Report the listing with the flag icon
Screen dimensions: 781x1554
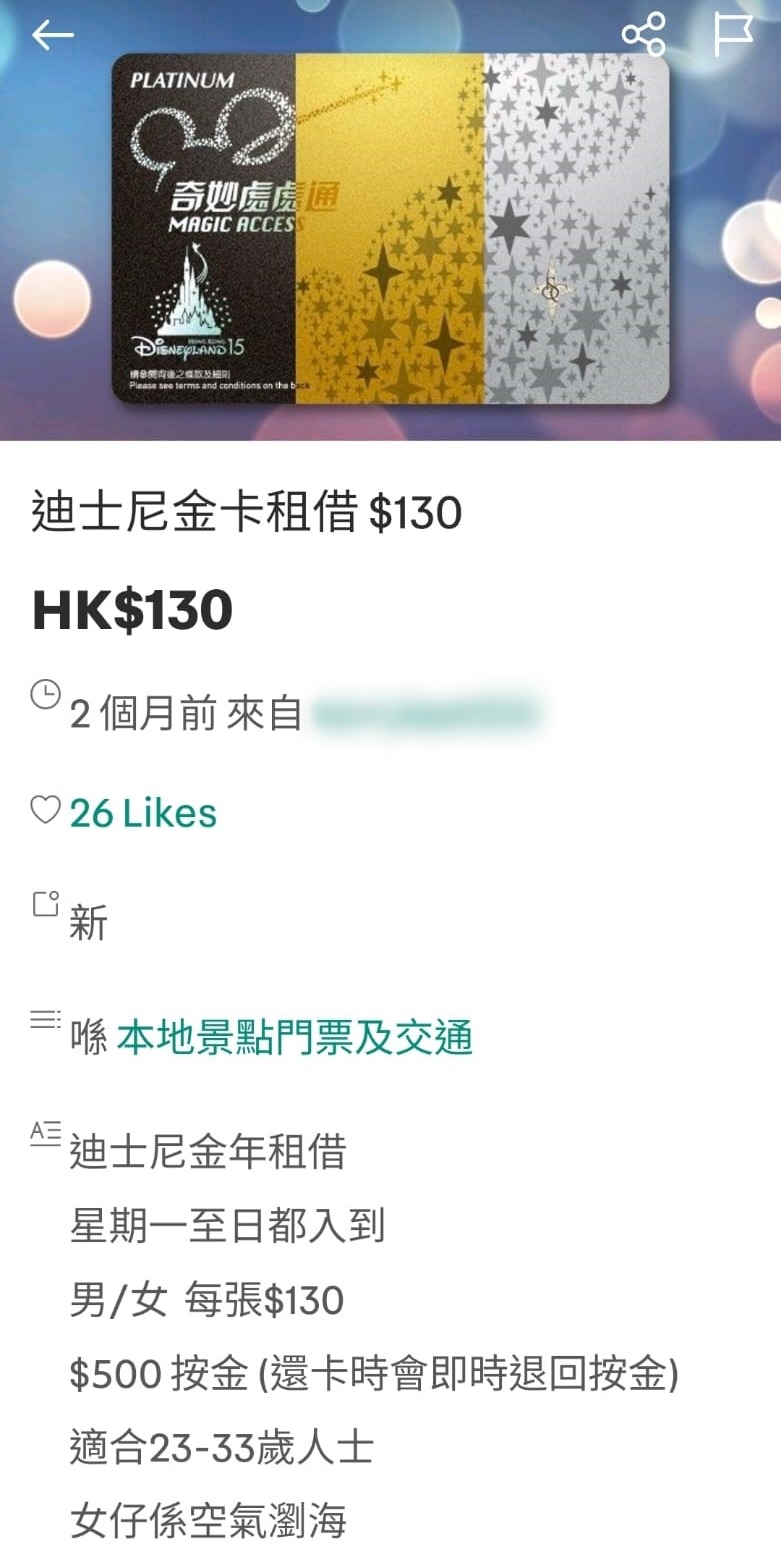(x=733, y=35)
